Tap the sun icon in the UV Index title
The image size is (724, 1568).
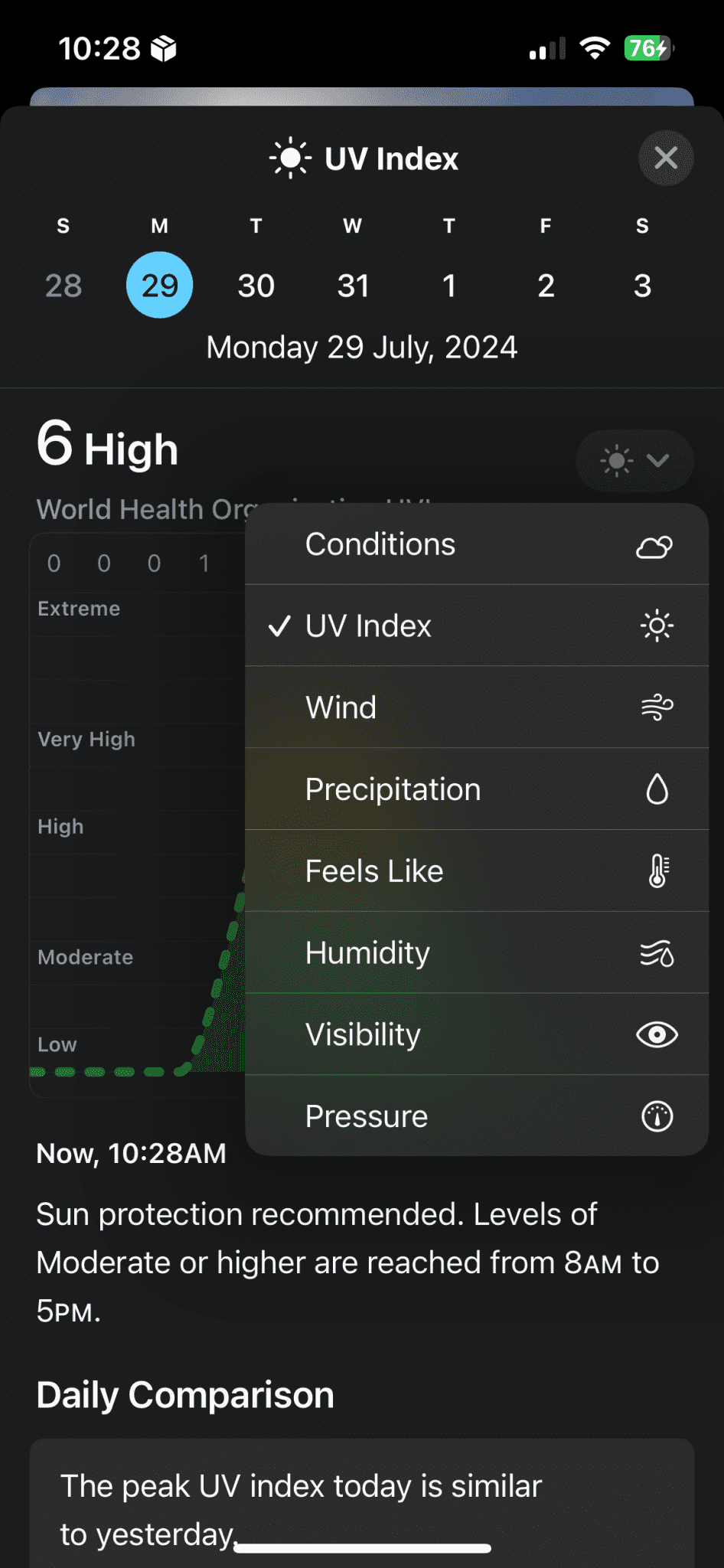pos(289,158)
